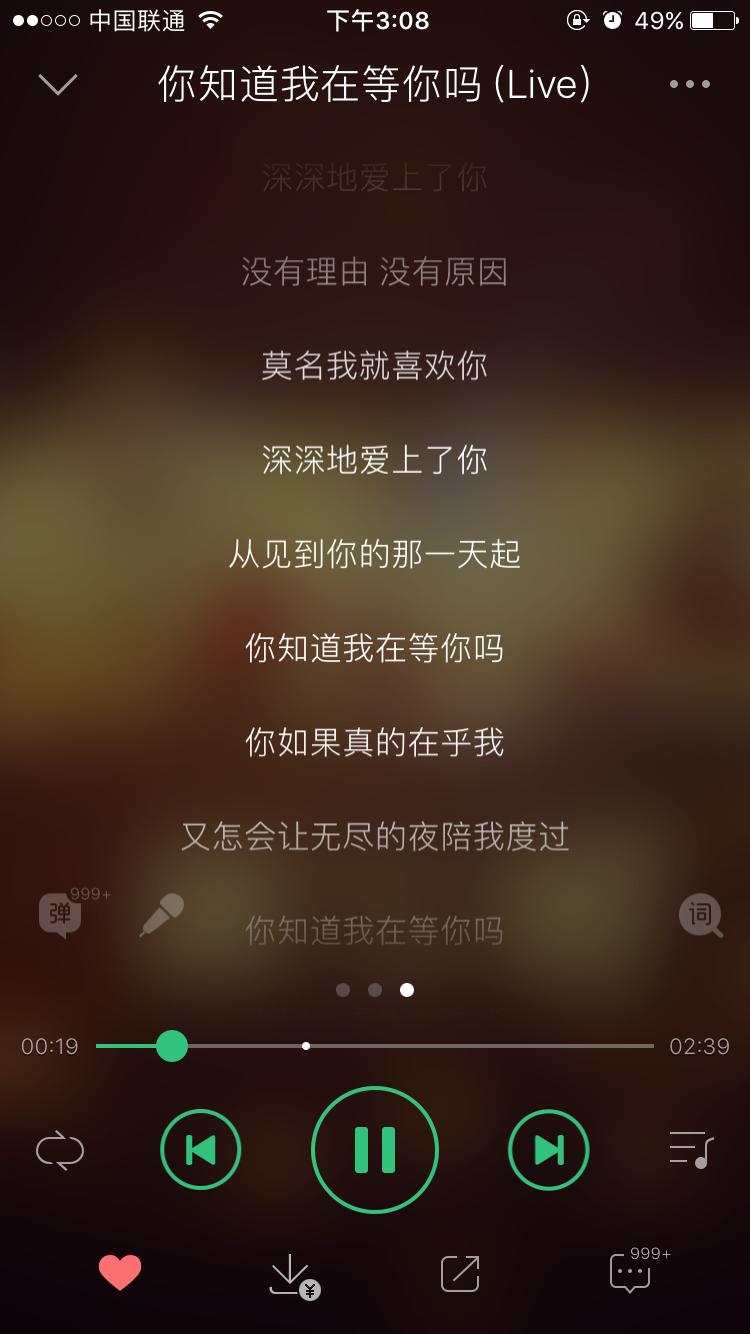Collapse the player with the down chevron
750x1334 pixels.
(x=58, y=84)
